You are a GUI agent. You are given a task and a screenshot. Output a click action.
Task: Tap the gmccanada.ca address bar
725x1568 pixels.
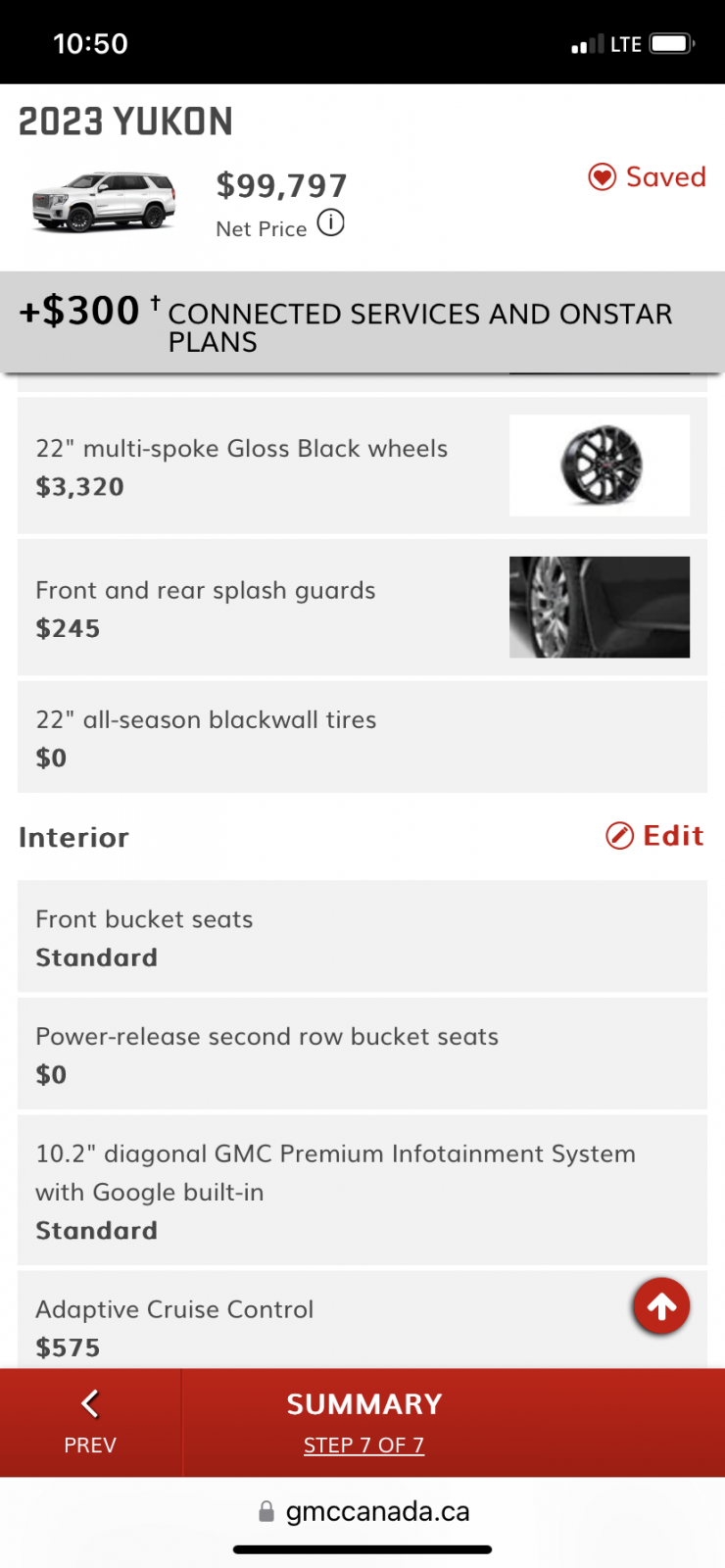(362, 1511)
